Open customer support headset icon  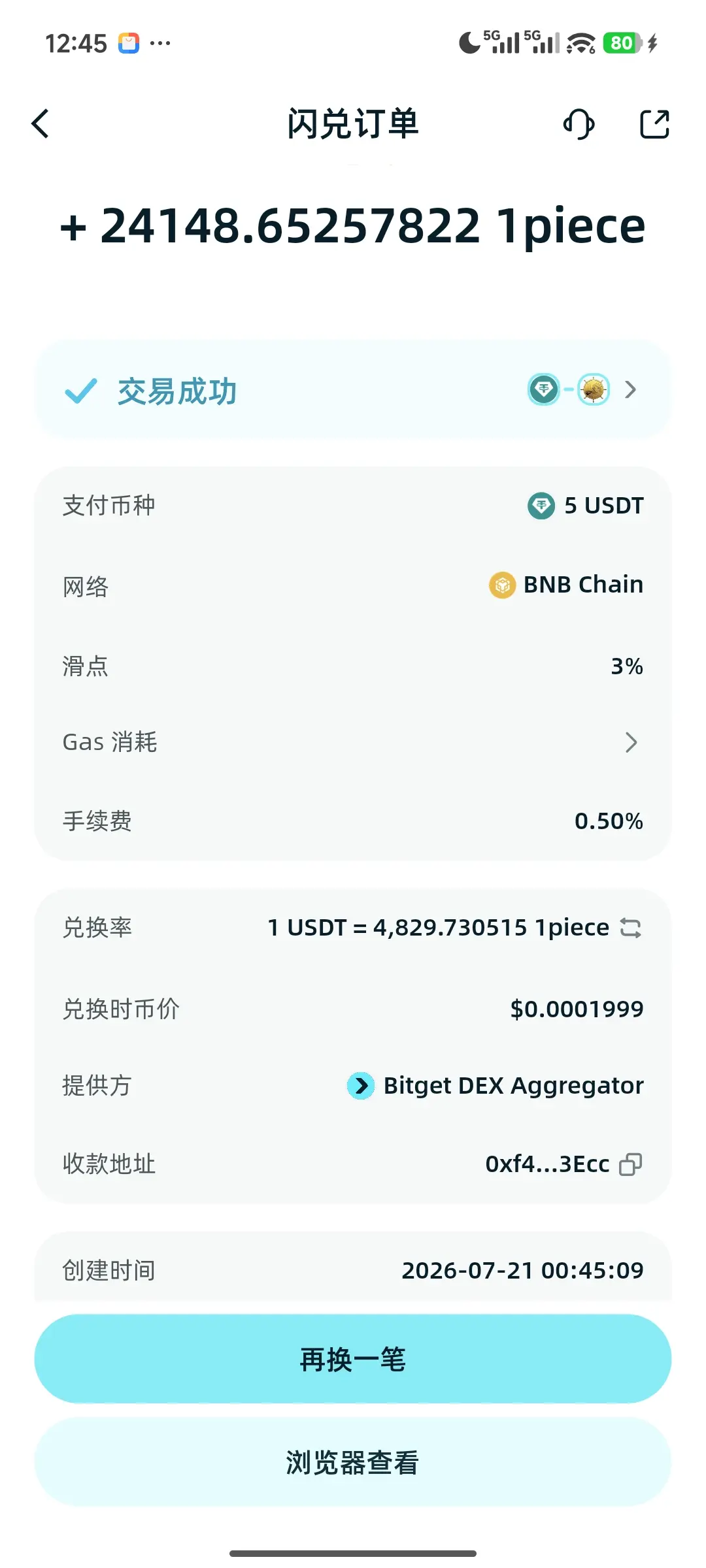(579, 123)
